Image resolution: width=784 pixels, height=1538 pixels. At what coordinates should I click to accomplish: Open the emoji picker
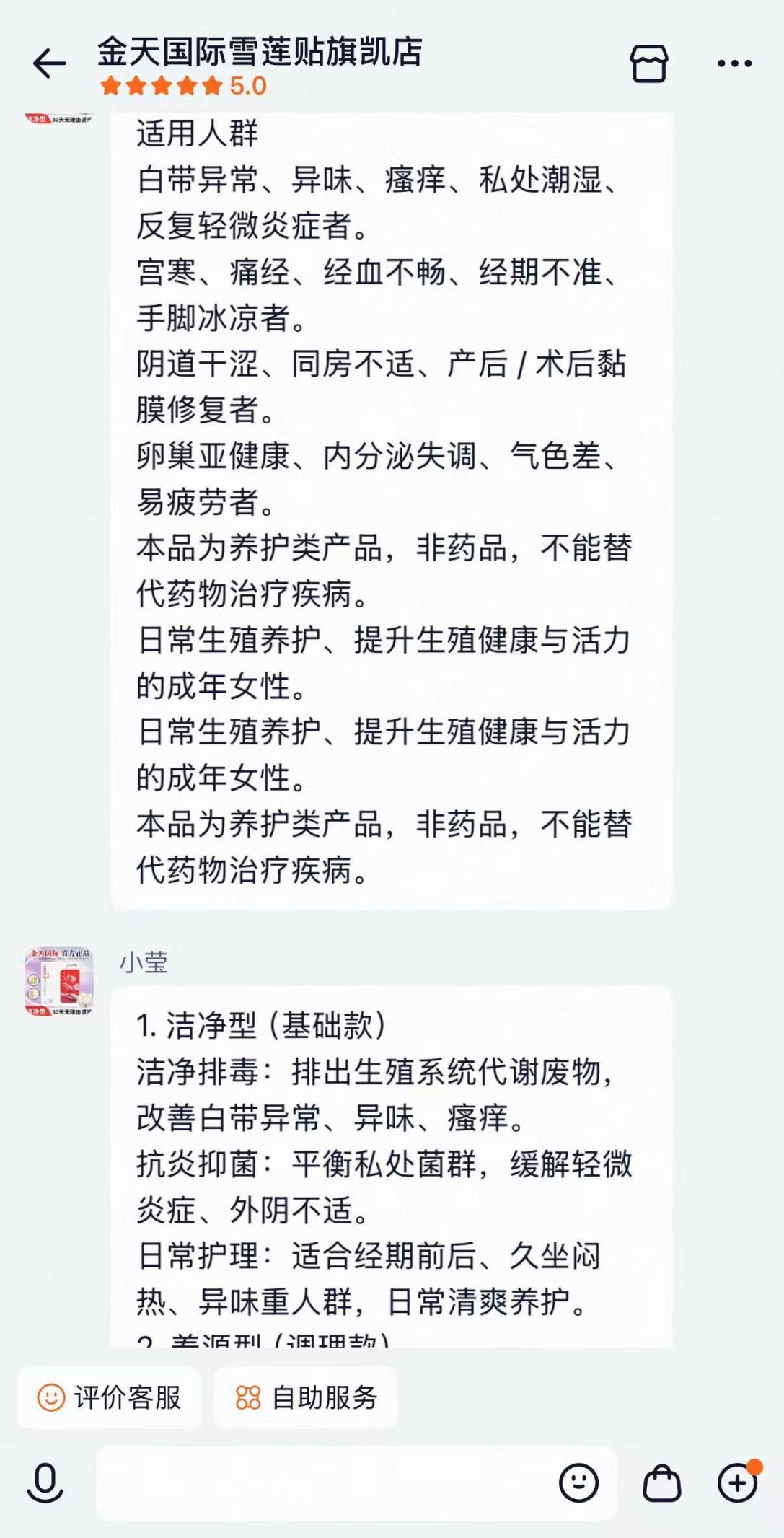(578, 1483)
